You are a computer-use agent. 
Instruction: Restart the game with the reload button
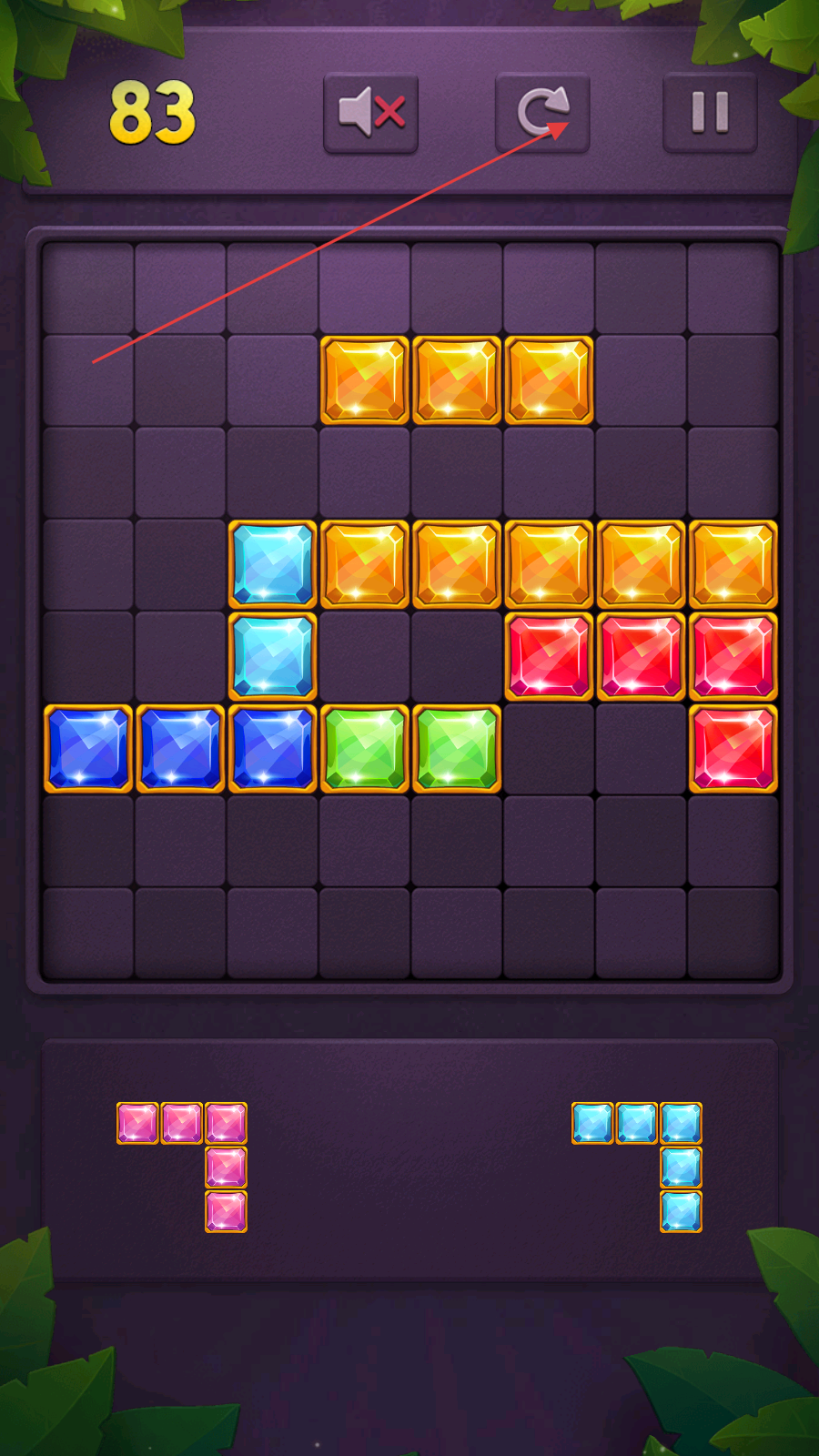(x=542, y=113)
